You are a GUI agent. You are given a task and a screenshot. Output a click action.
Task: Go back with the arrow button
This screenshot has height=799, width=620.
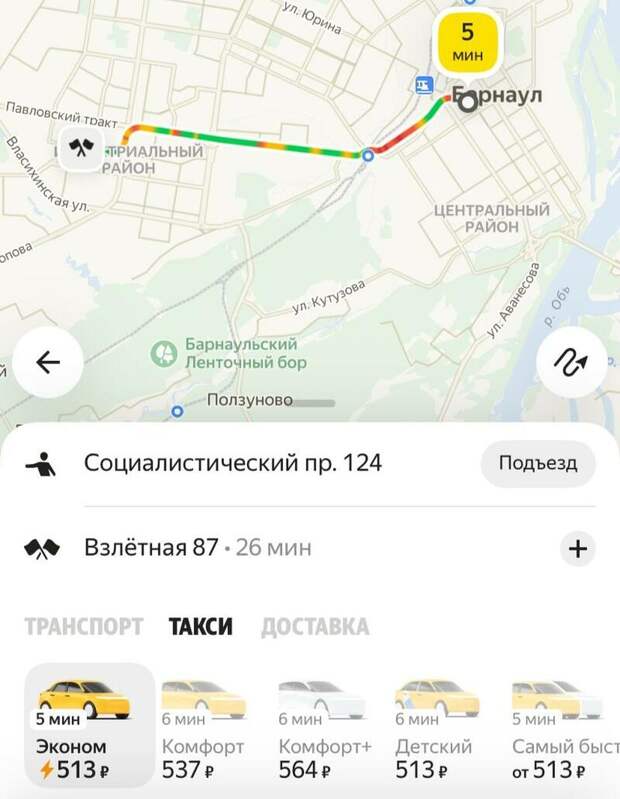(x=47, y=363)
